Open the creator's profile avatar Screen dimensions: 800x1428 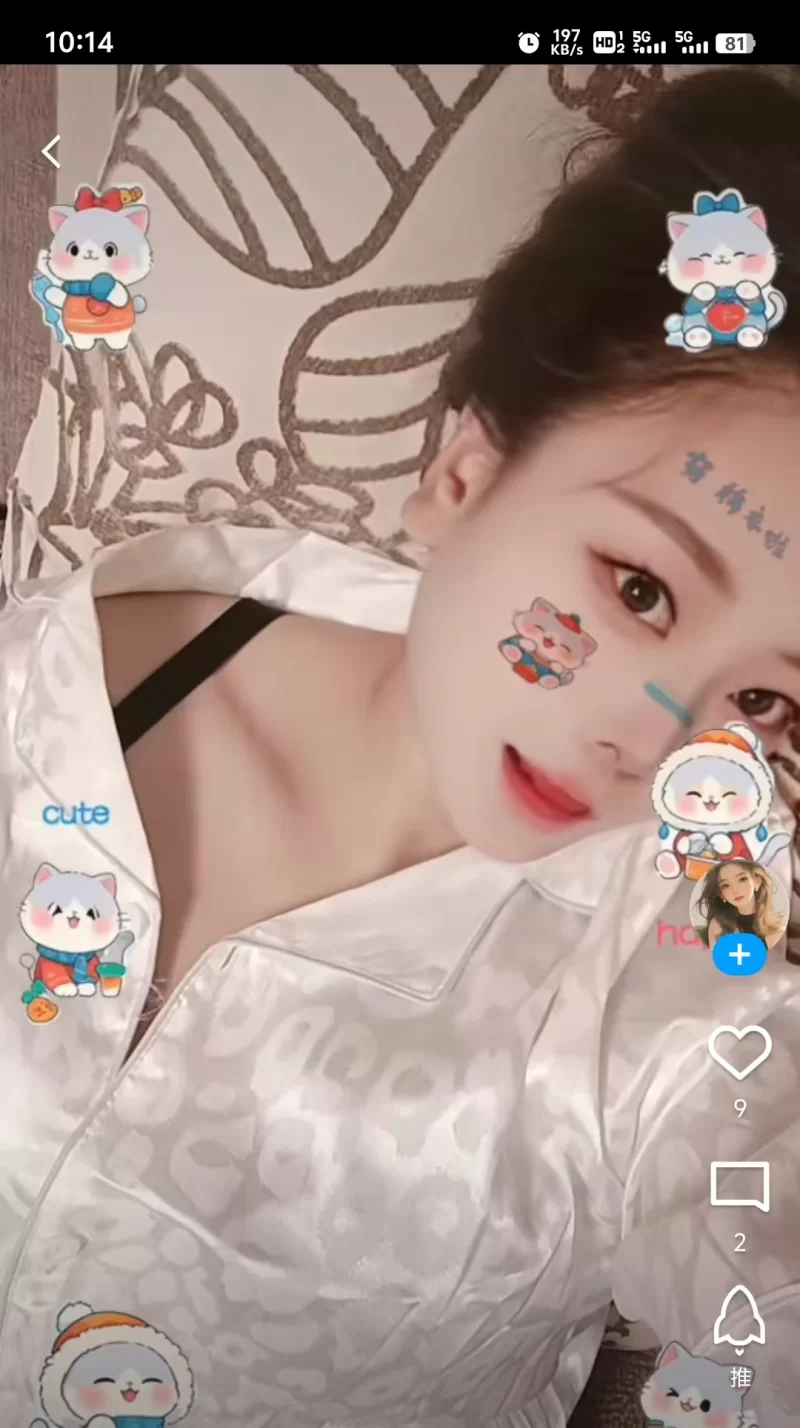click(738, 903)
